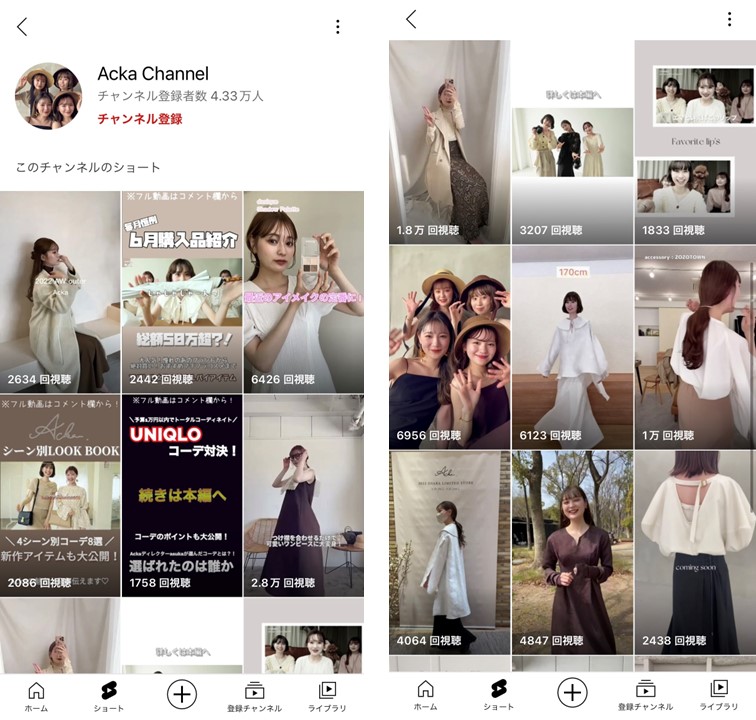This screenshot has width=756, height=720.
Task: Open the 170cm outfit short, 6123 views
Action: 572,345
